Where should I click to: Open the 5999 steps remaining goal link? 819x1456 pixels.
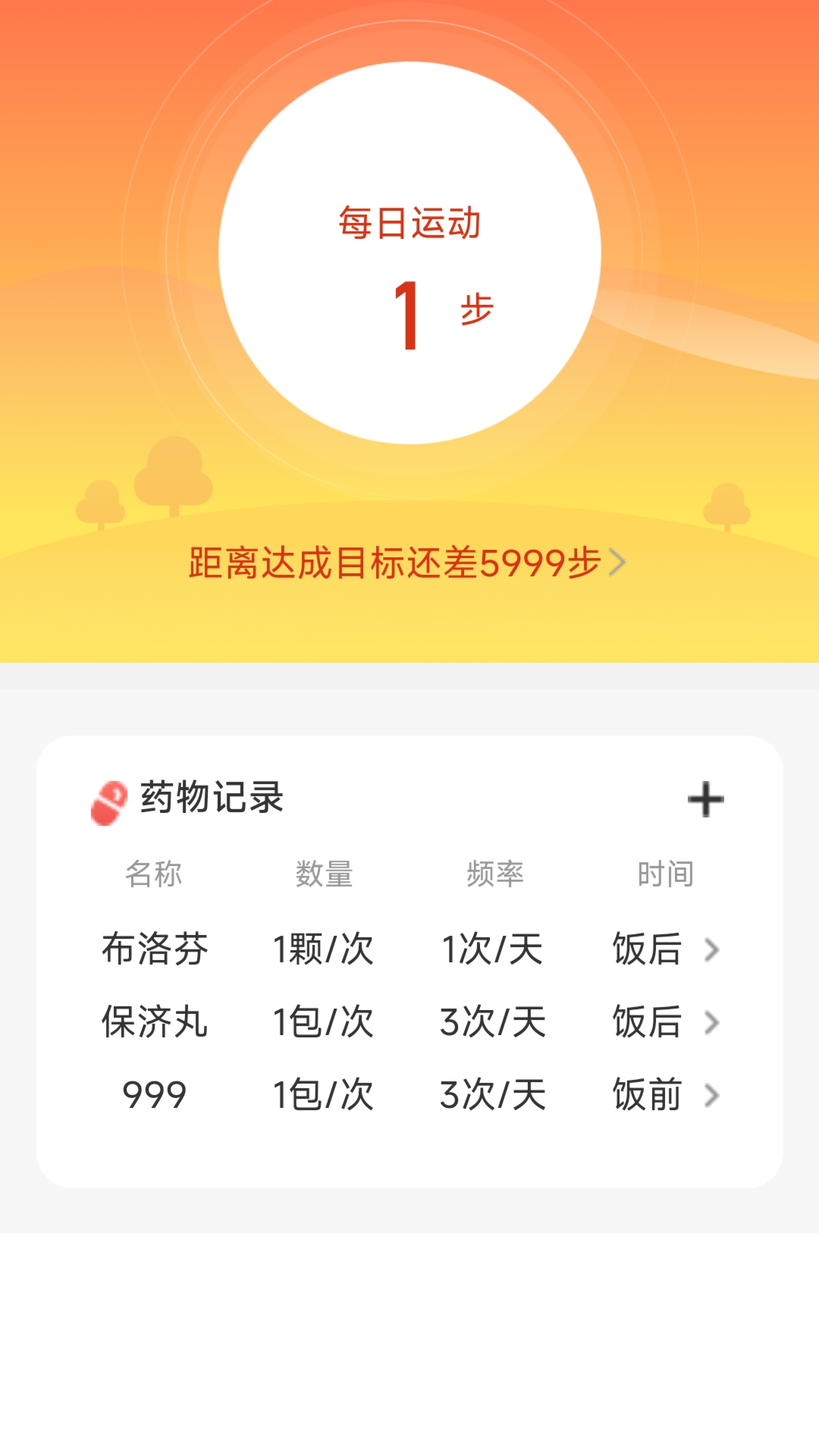pos(408,563)
